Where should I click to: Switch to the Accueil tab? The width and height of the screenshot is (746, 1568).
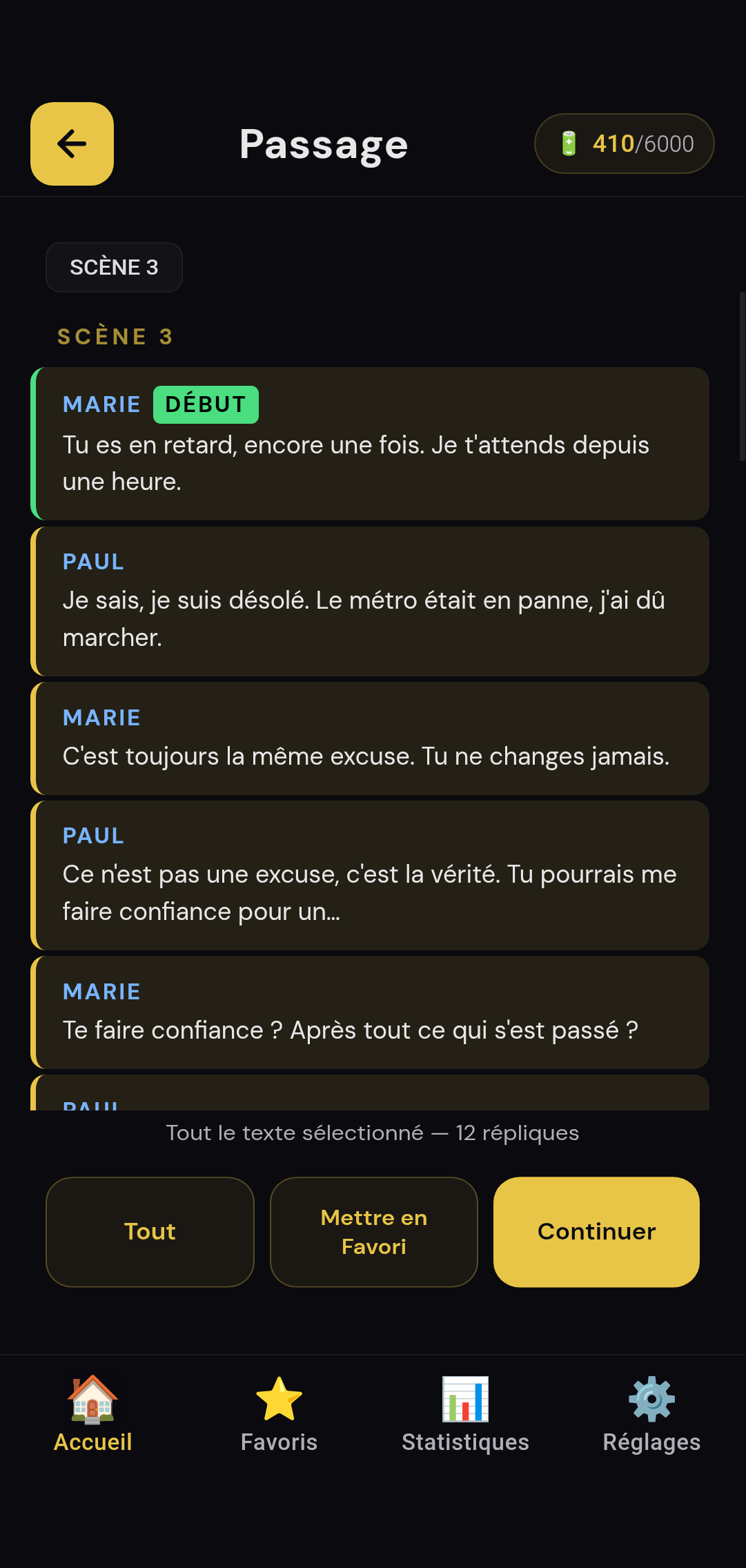pyautogui.click(x=93, y=1415)
